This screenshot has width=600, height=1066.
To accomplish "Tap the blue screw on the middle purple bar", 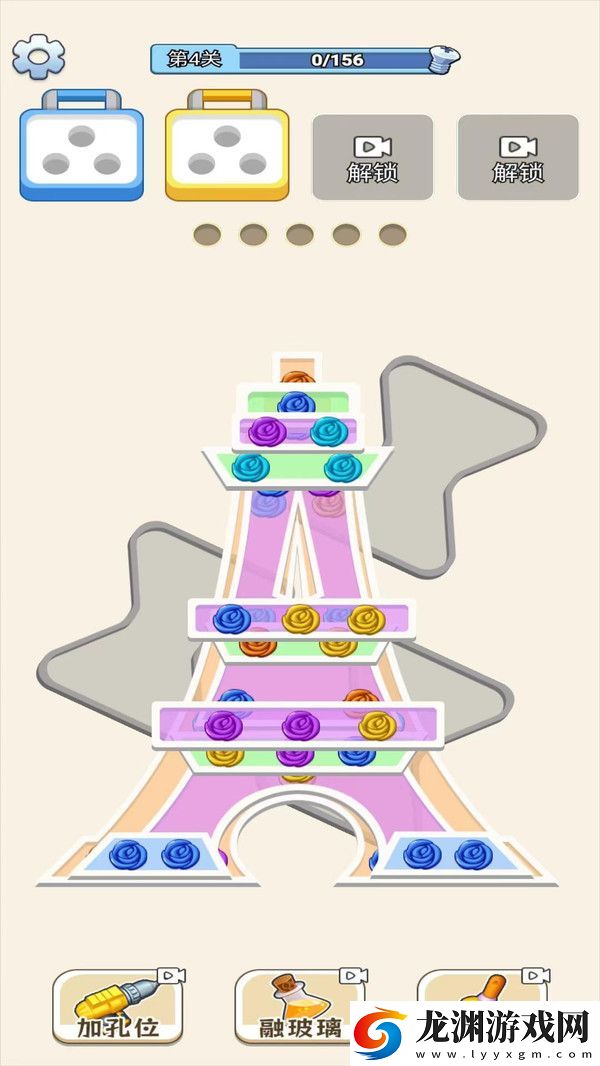I will [x=232, y=619].
